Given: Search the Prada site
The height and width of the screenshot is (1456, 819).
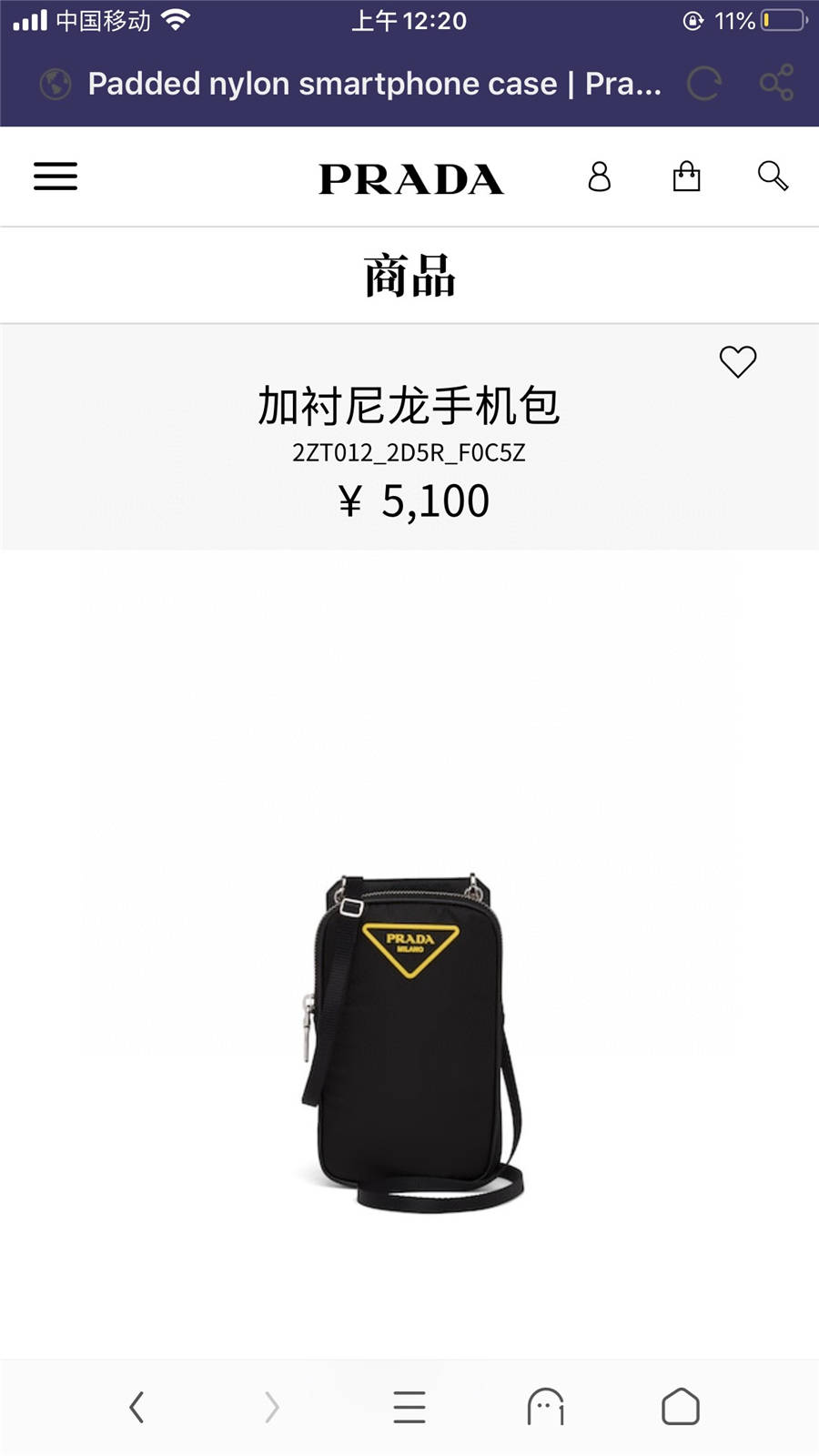Looking at the screenshot, I should click(773, 176).
